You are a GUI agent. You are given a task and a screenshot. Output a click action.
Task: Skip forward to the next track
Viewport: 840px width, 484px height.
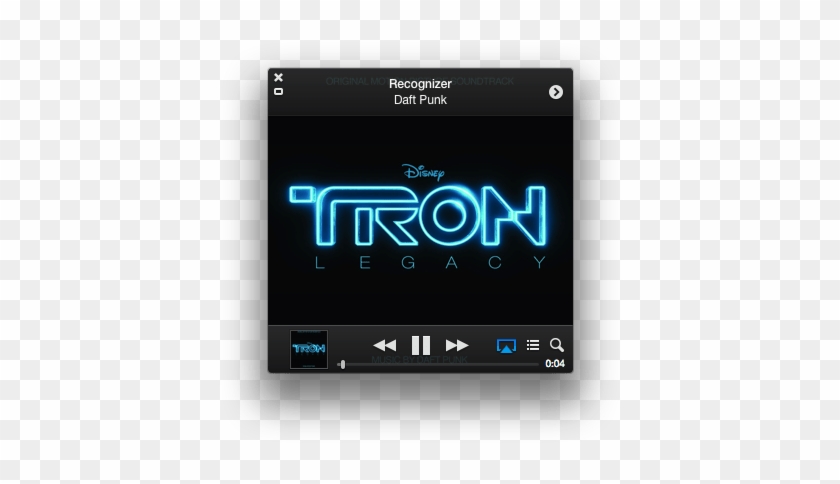(x=457, y=345)
